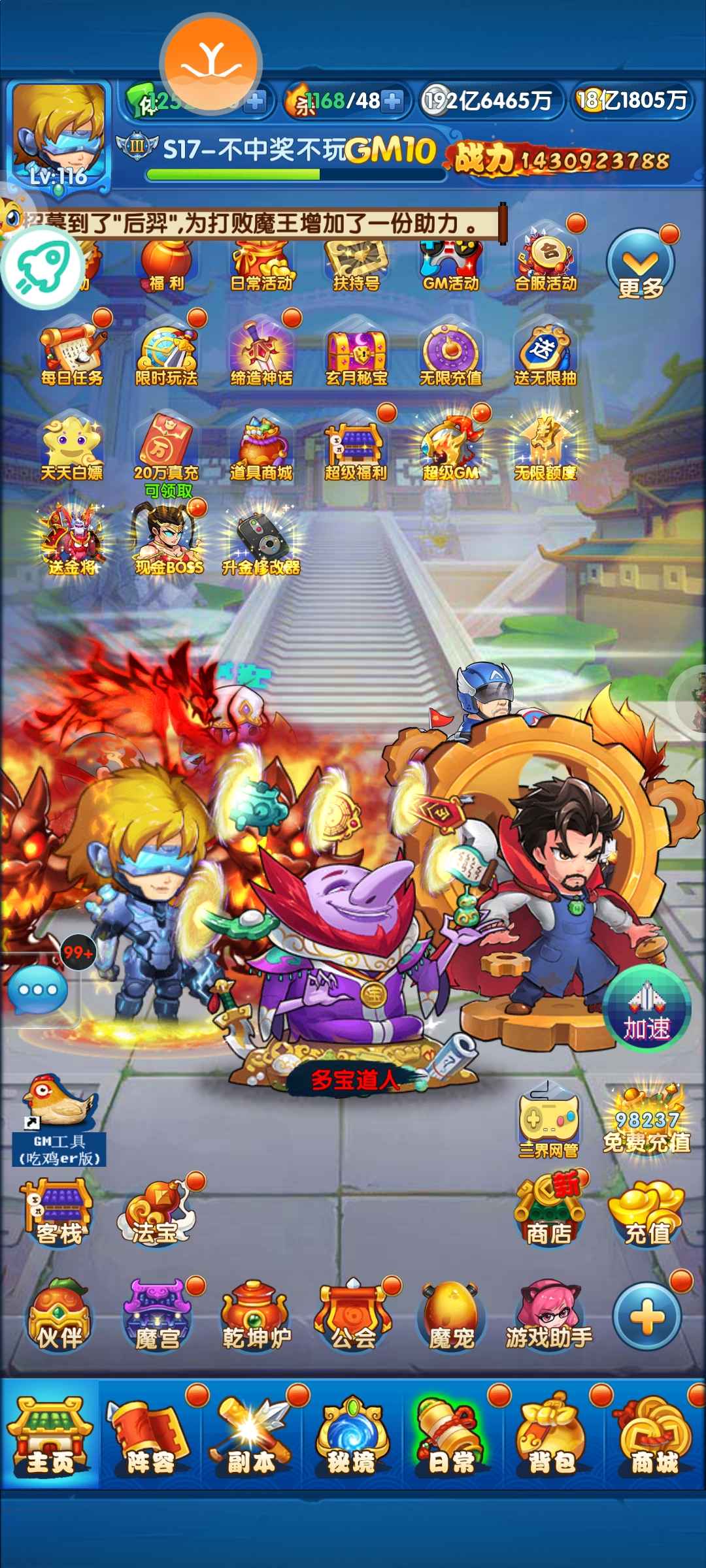Open the 背包 inventory tab
Image resolution: width=706 pixels, height=1568 pixels.
point(552,1437)
